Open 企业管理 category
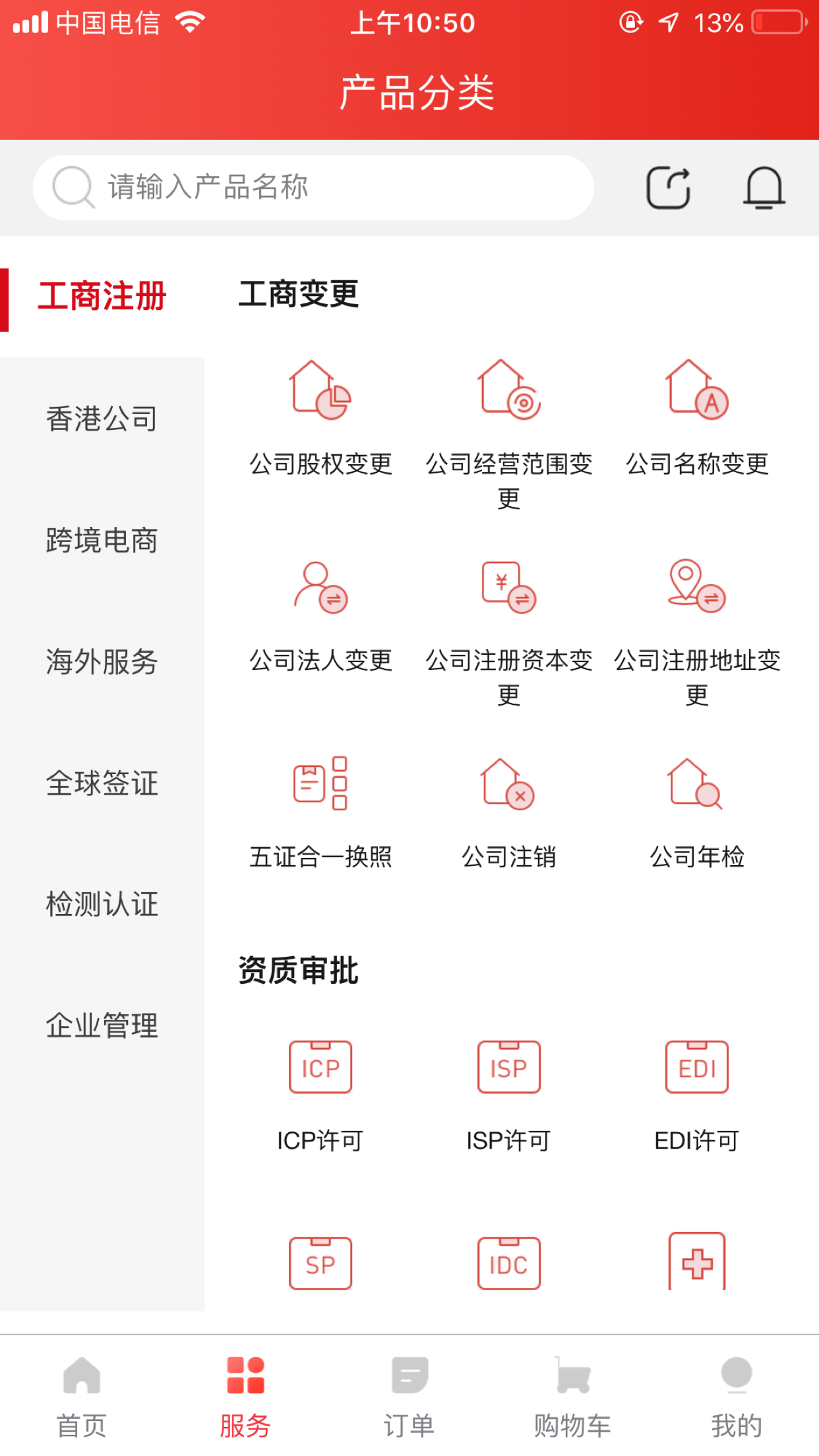 point(102,1025)
